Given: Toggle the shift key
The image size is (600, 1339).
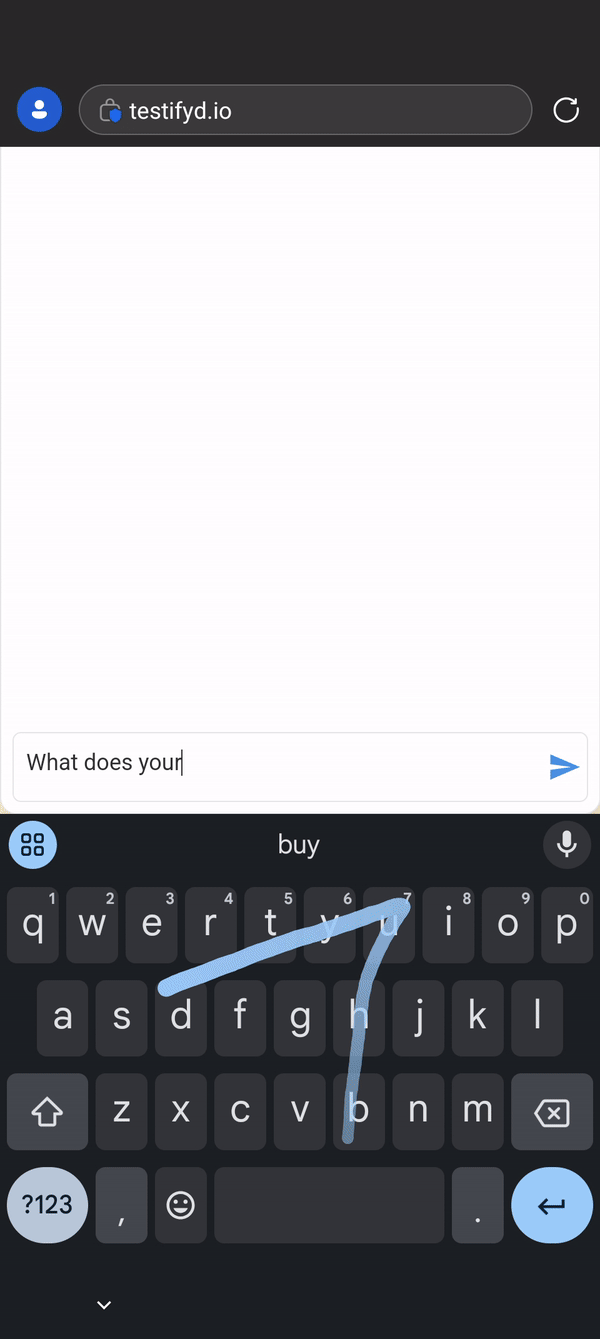Looking at the screenshot, I should click(47, 1112).
